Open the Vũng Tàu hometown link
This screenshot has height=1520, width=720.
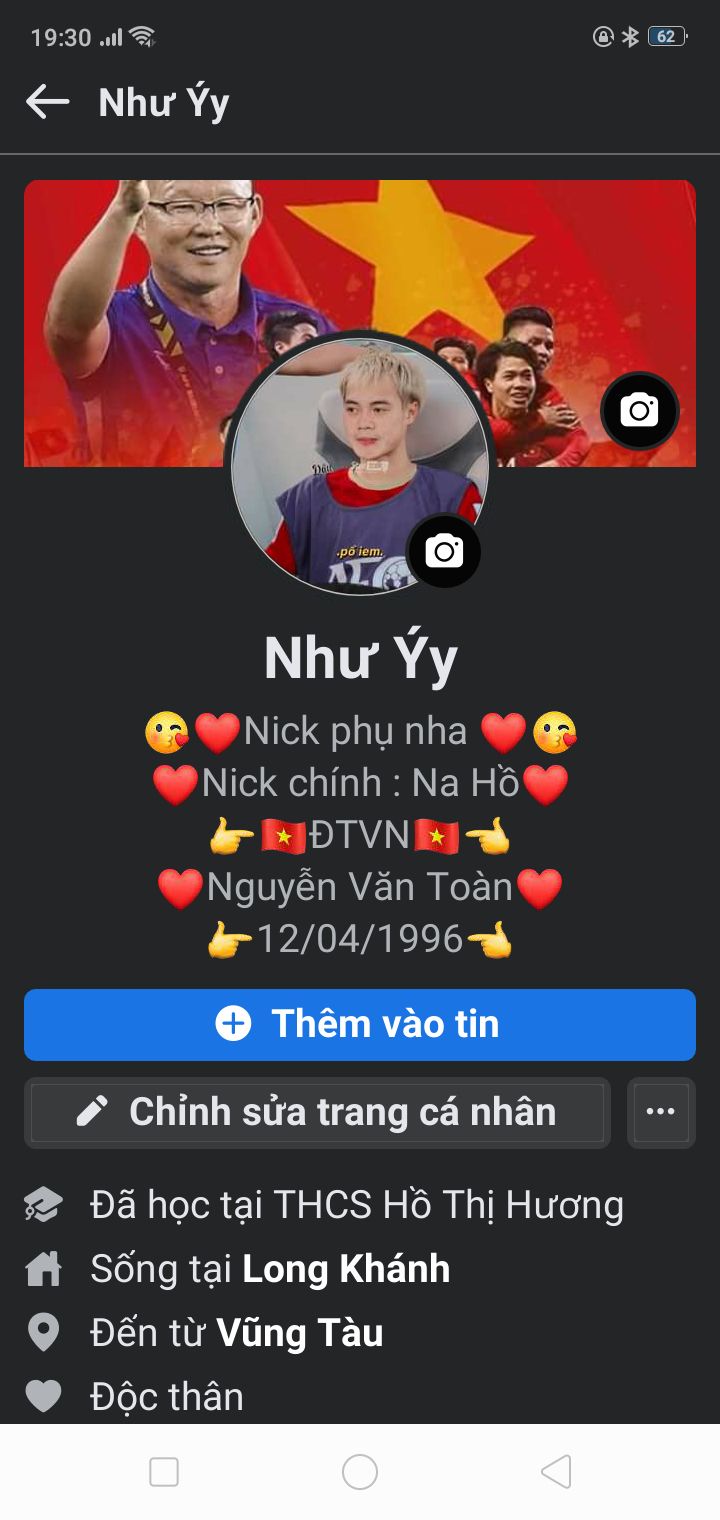[300, 1333]
